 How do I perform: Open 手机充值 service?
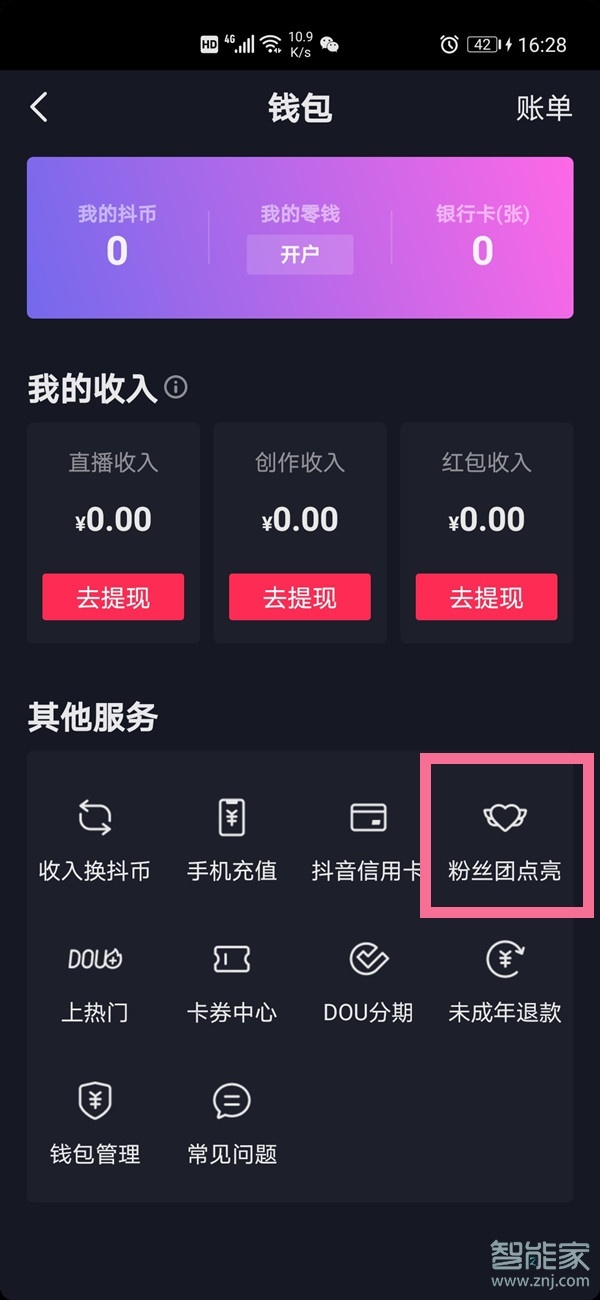(232, 840)
